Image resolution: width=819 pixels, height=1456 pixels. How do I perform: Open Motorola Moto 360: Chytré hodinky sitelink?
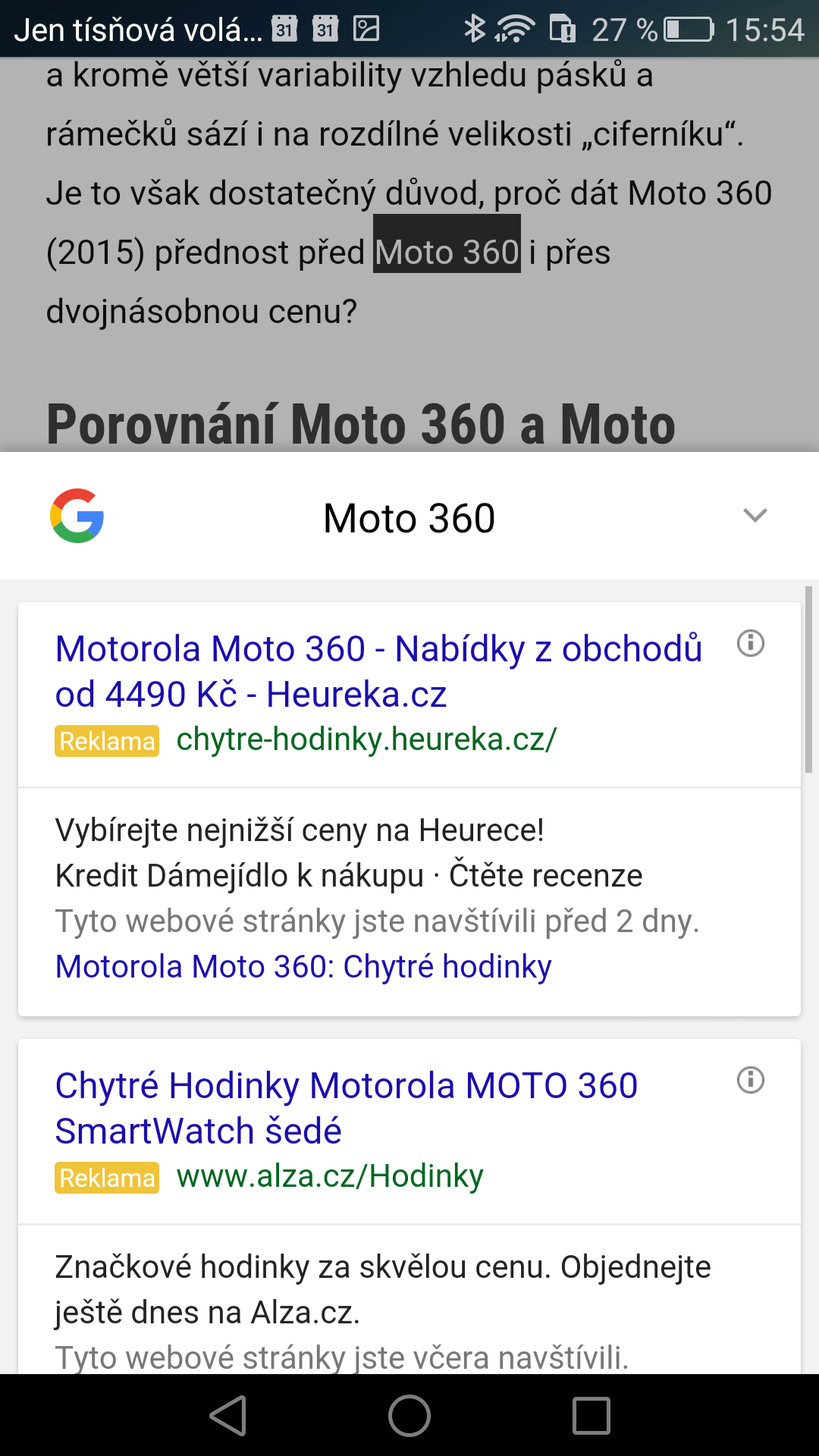click(x=303, y=966)
